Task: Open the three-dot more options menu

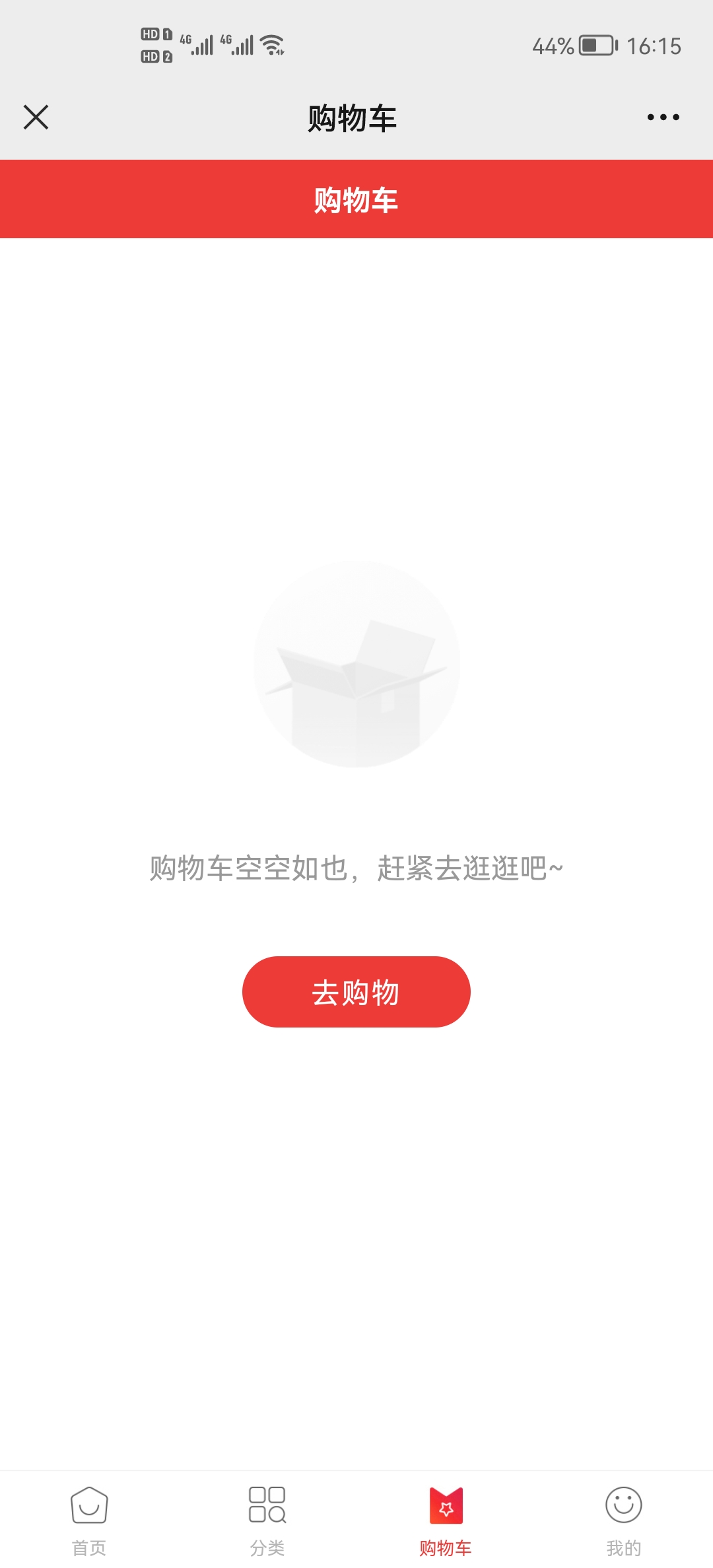Action: coord(663,117)
